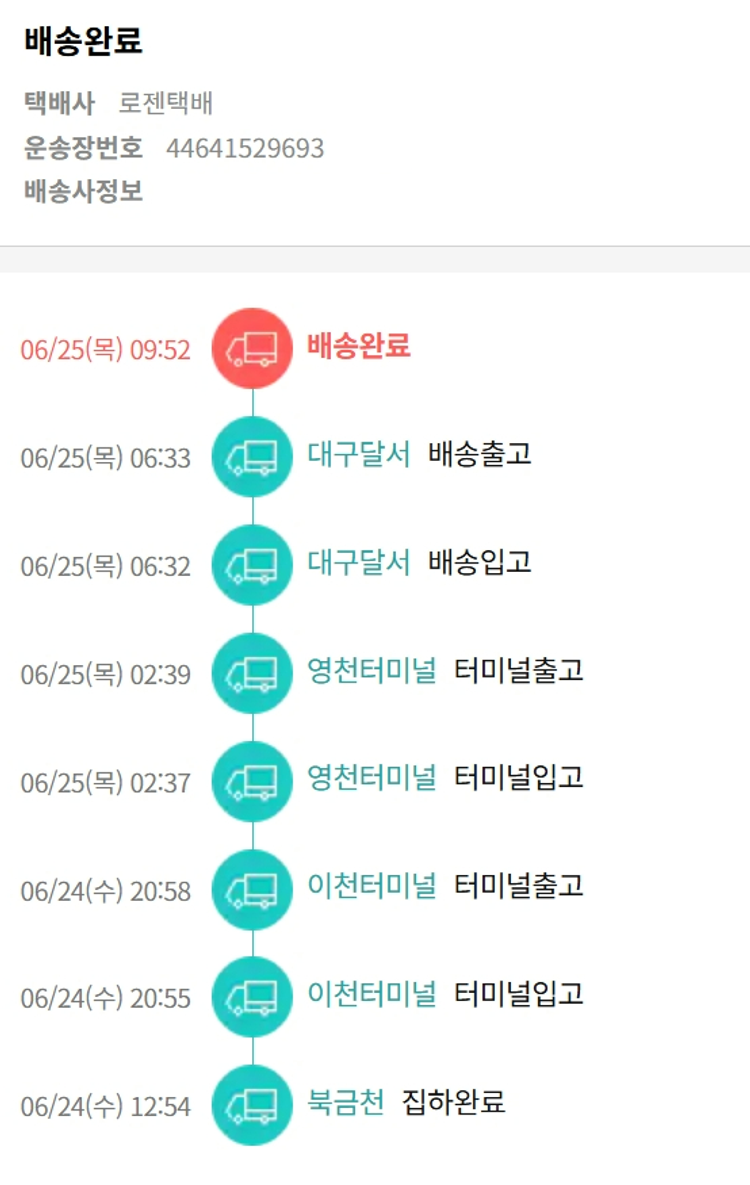View 북금천 branch on 집하완료 row
This screenshot has width=750, height=1185.
click(x=346, y=1102)
